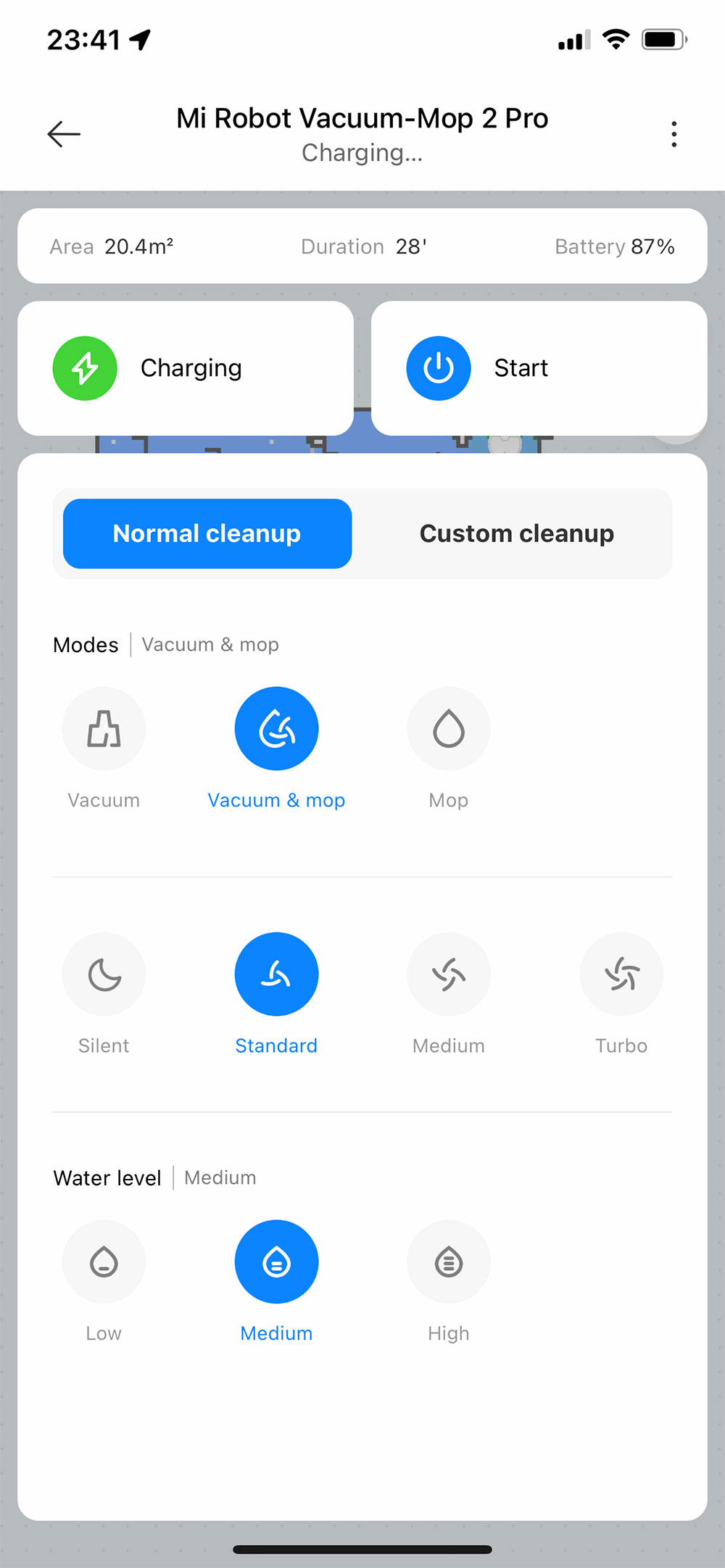
Task: Enable Turbo suction power
Action: (x=621, y=975)
